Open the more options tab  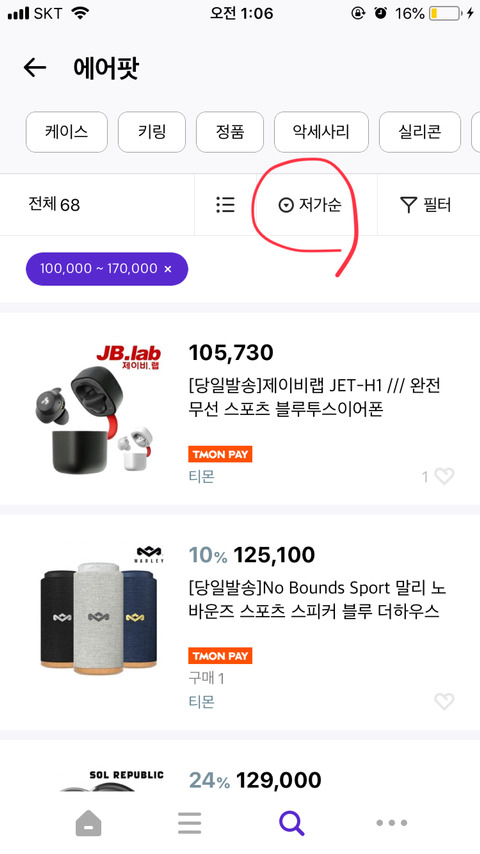(392, 823)
